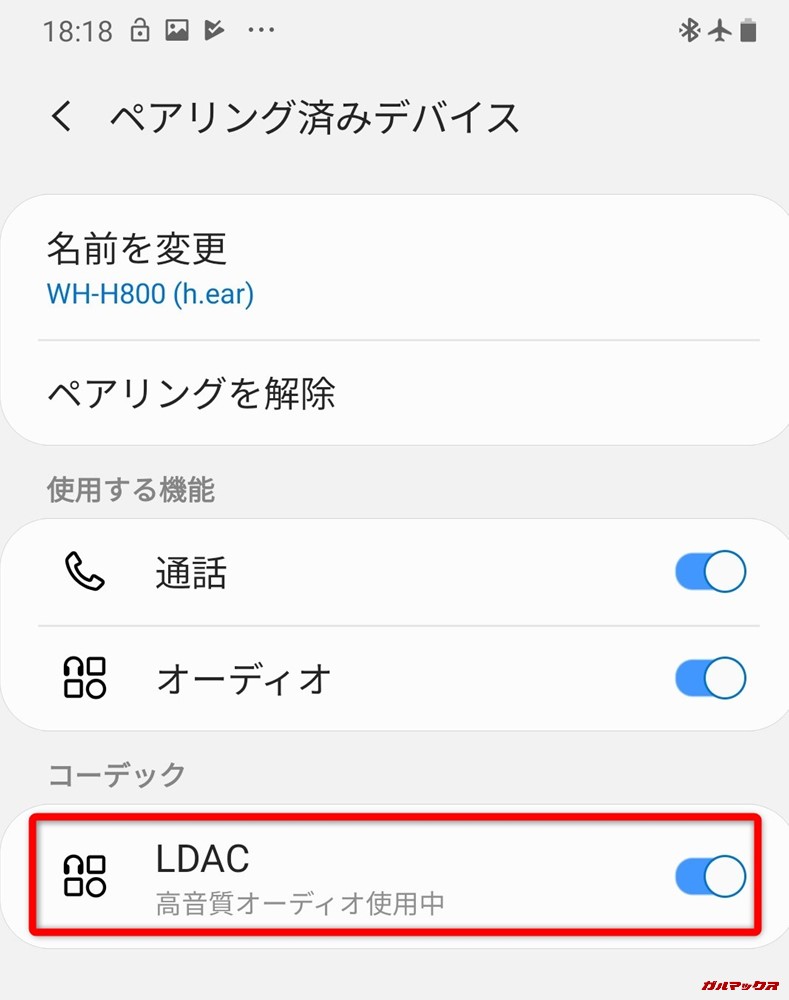This screenshot has width=789, height=1000.
Task: Expand hidden notifications via the ellipsis
Action: tap(261, 29)
